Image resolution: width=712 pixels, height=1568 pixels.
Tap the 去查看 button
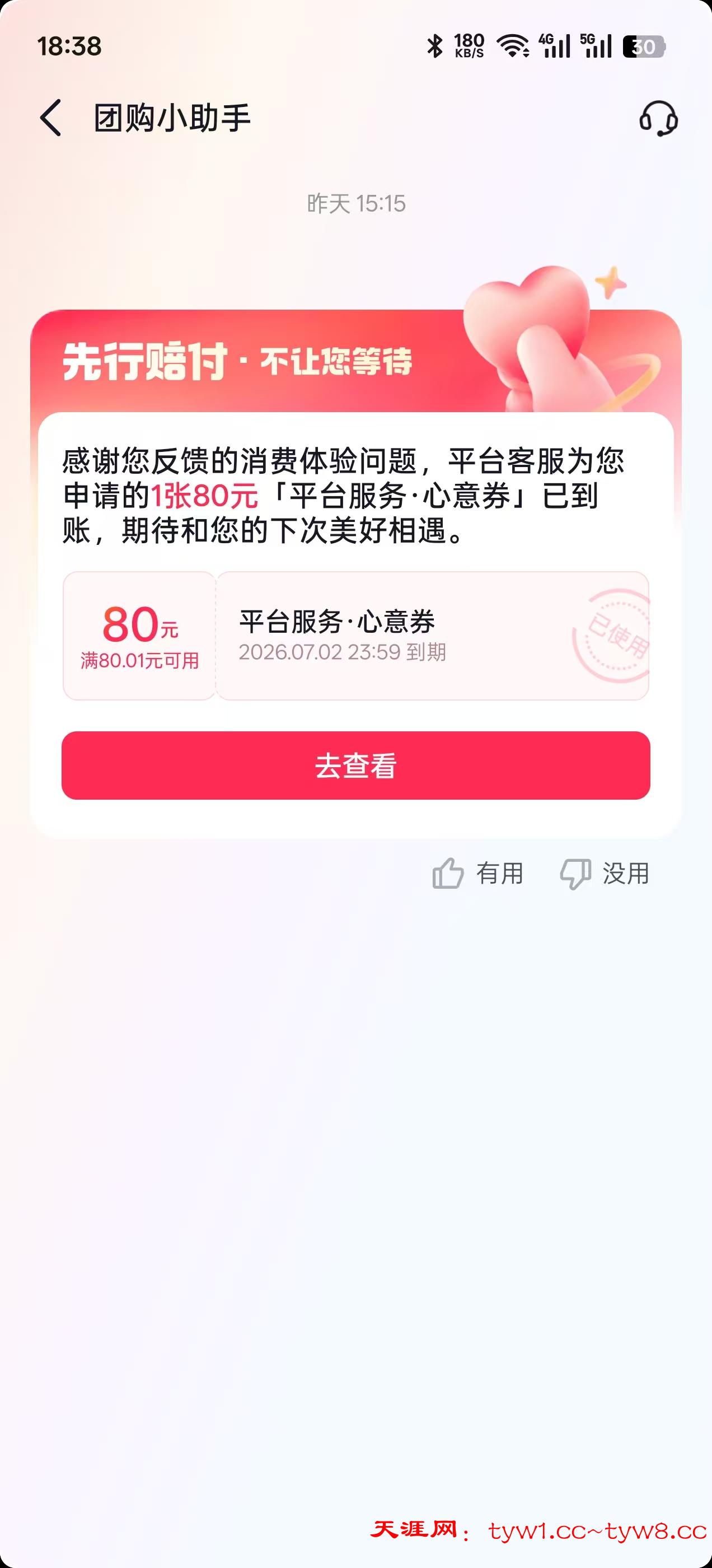[355, 765]
